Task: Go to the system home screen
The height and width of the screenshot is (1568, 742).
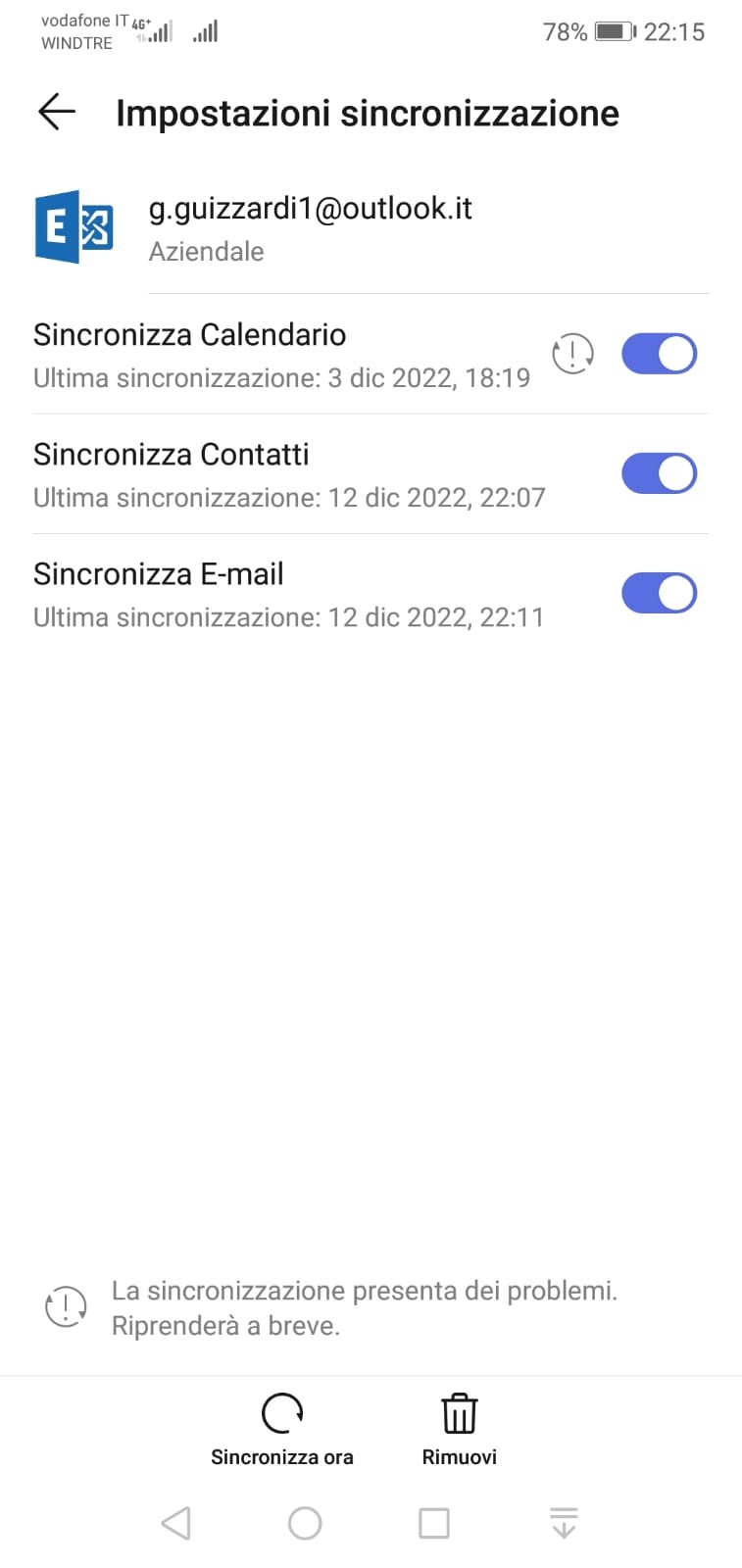Action: click(x=305, y=1523)
